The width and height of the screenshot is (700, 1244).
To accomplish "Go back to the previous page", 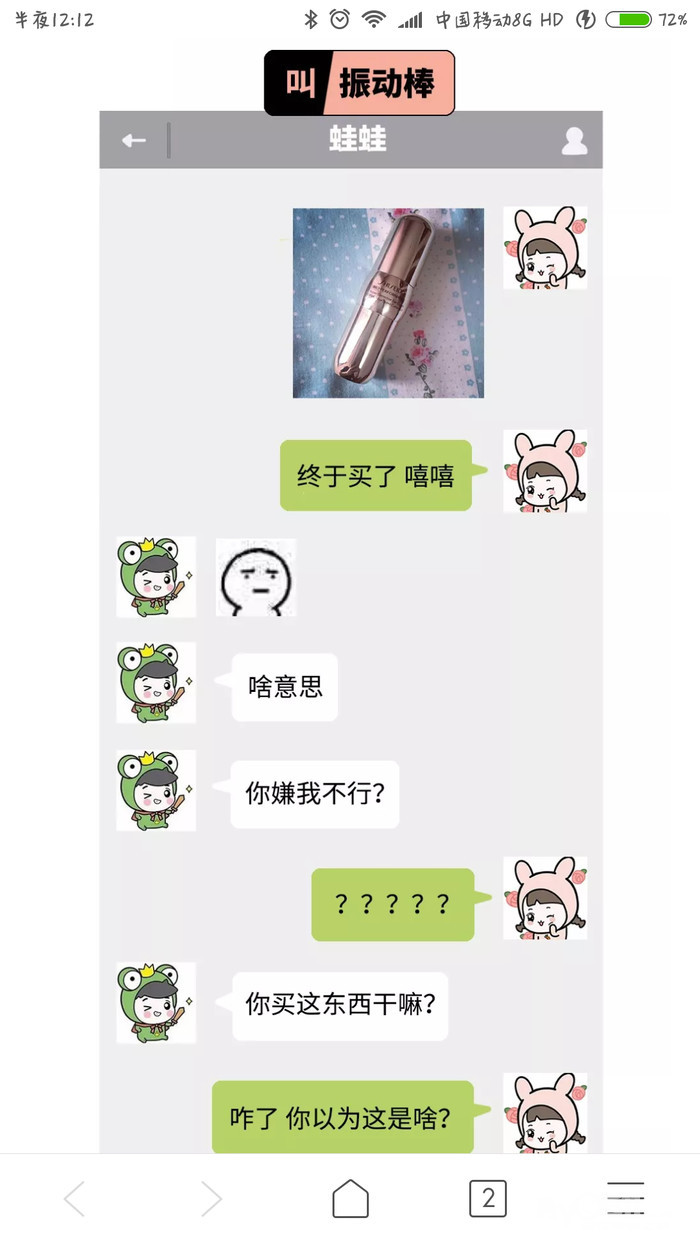I will 75,1198.
